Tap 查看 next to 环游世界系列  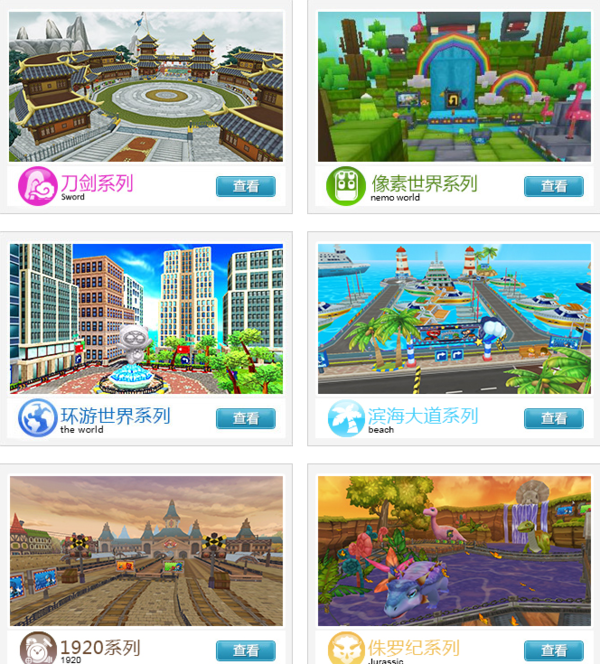[245, 419]
